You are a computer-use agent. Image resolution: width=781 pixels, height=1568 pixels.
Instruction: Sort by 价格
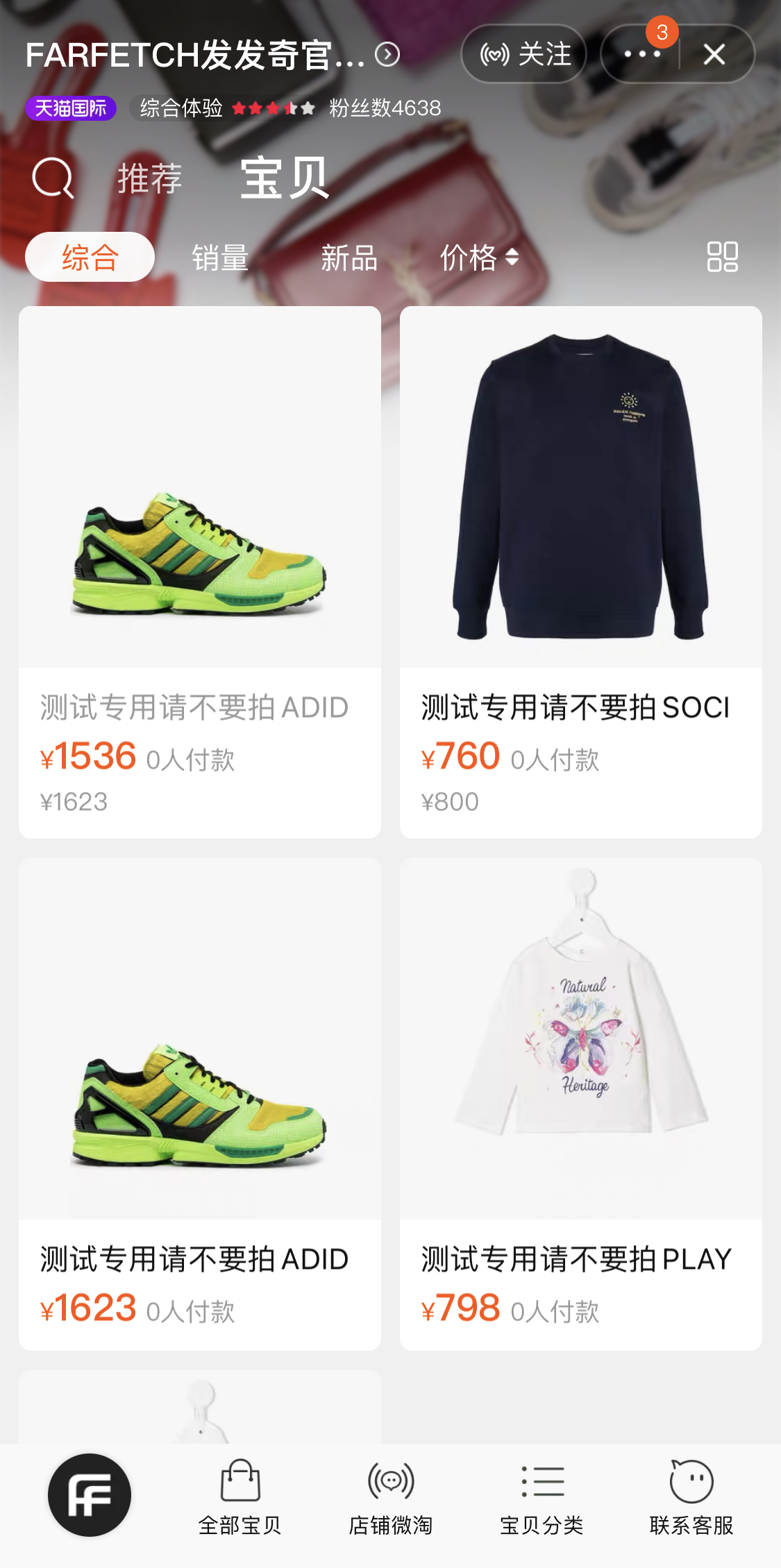pos(479,258)
